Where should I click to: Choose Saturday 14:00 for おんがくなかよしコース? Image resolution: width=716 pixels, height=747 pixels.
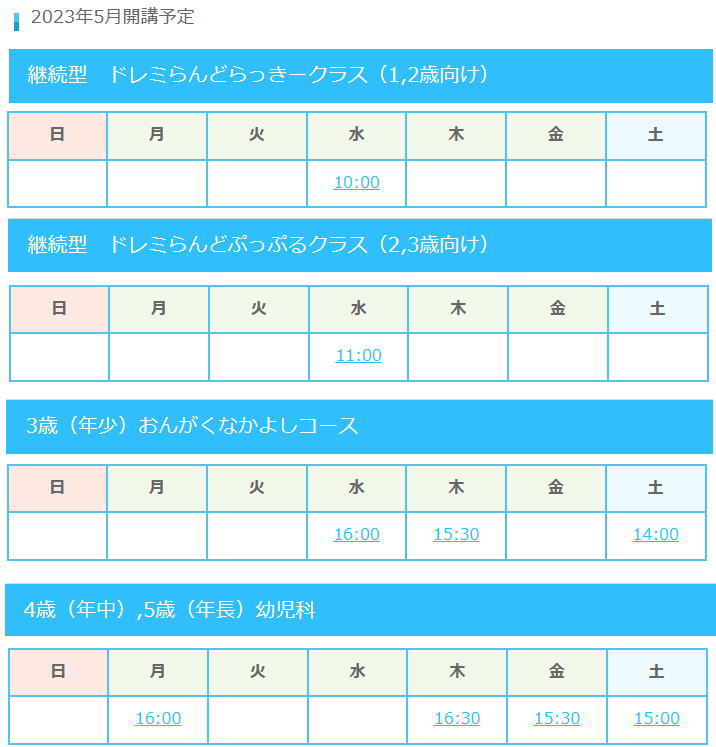(x=656, y=535)
